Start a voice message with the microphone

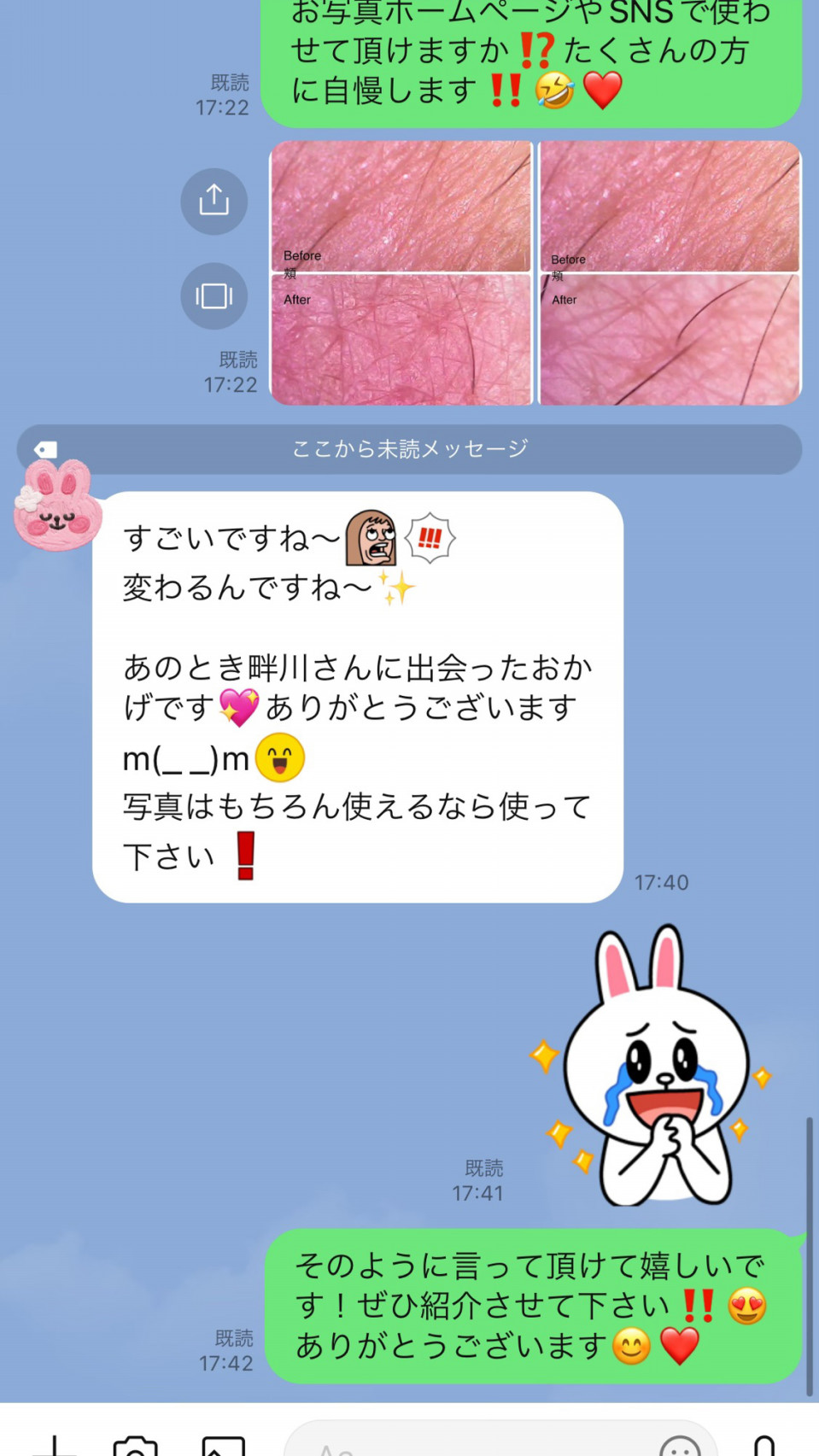click(x=764, y=1445)
